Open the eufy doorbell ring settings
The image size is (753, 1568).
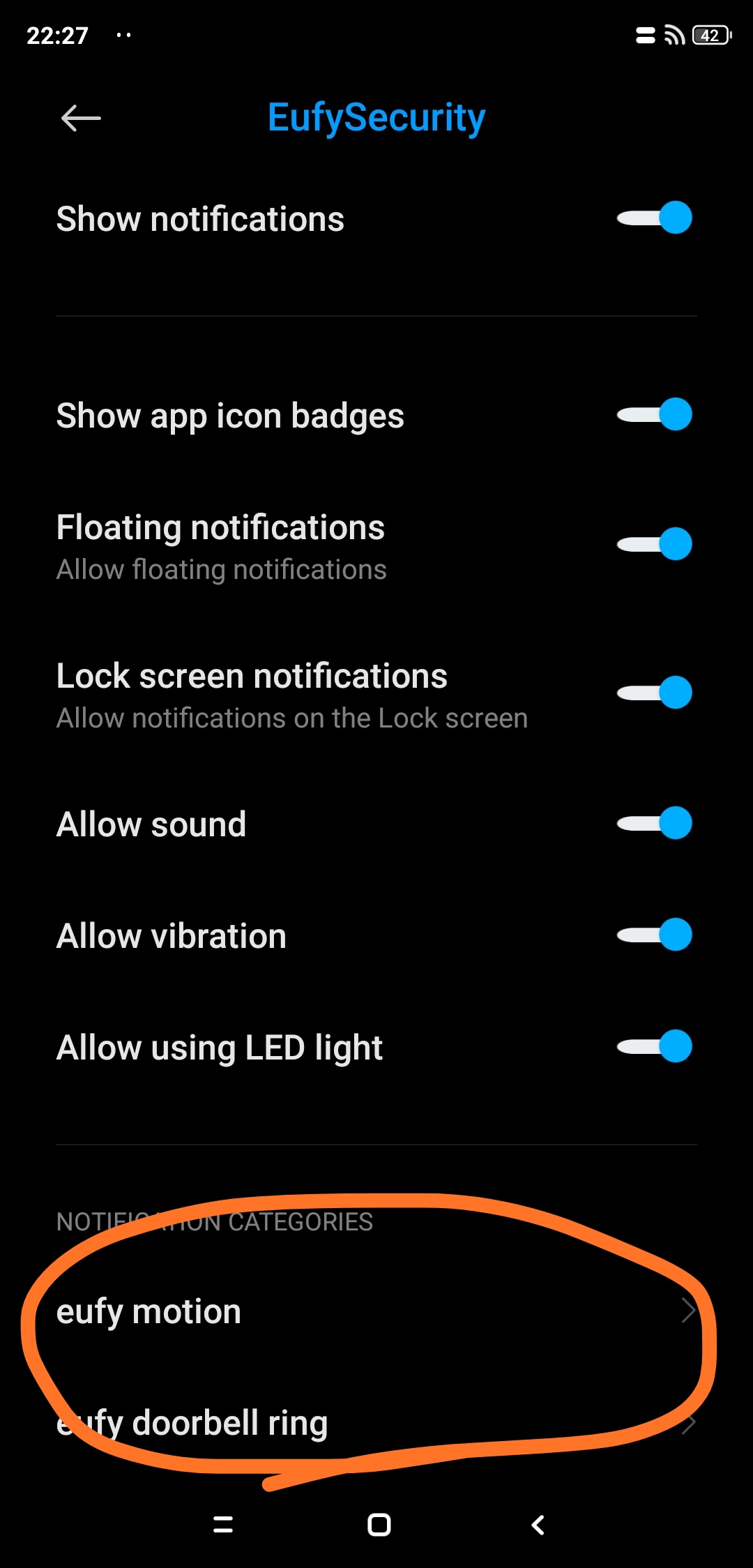[x=279, y=1424]
